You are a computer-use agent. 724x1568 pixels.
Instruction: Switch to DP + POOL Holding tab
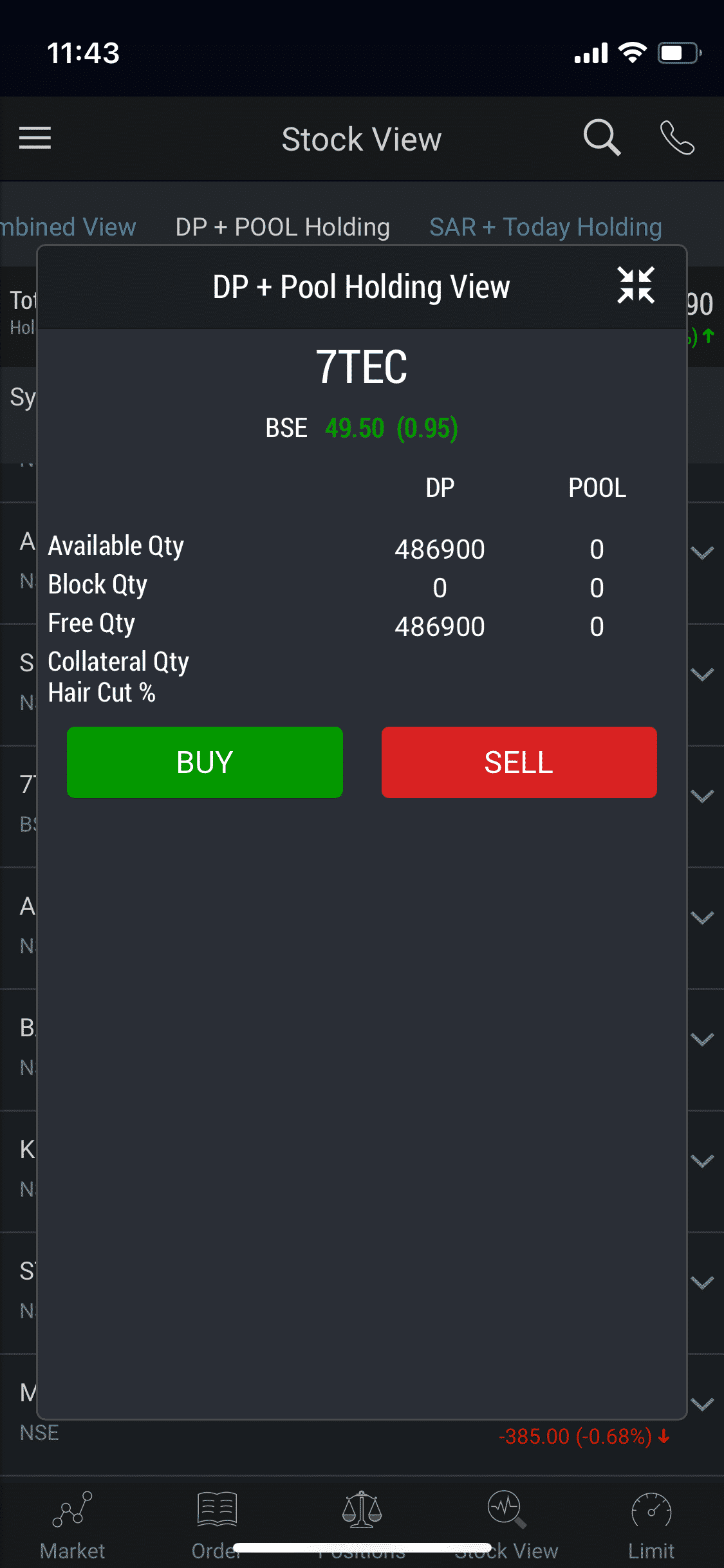(283, 227)
